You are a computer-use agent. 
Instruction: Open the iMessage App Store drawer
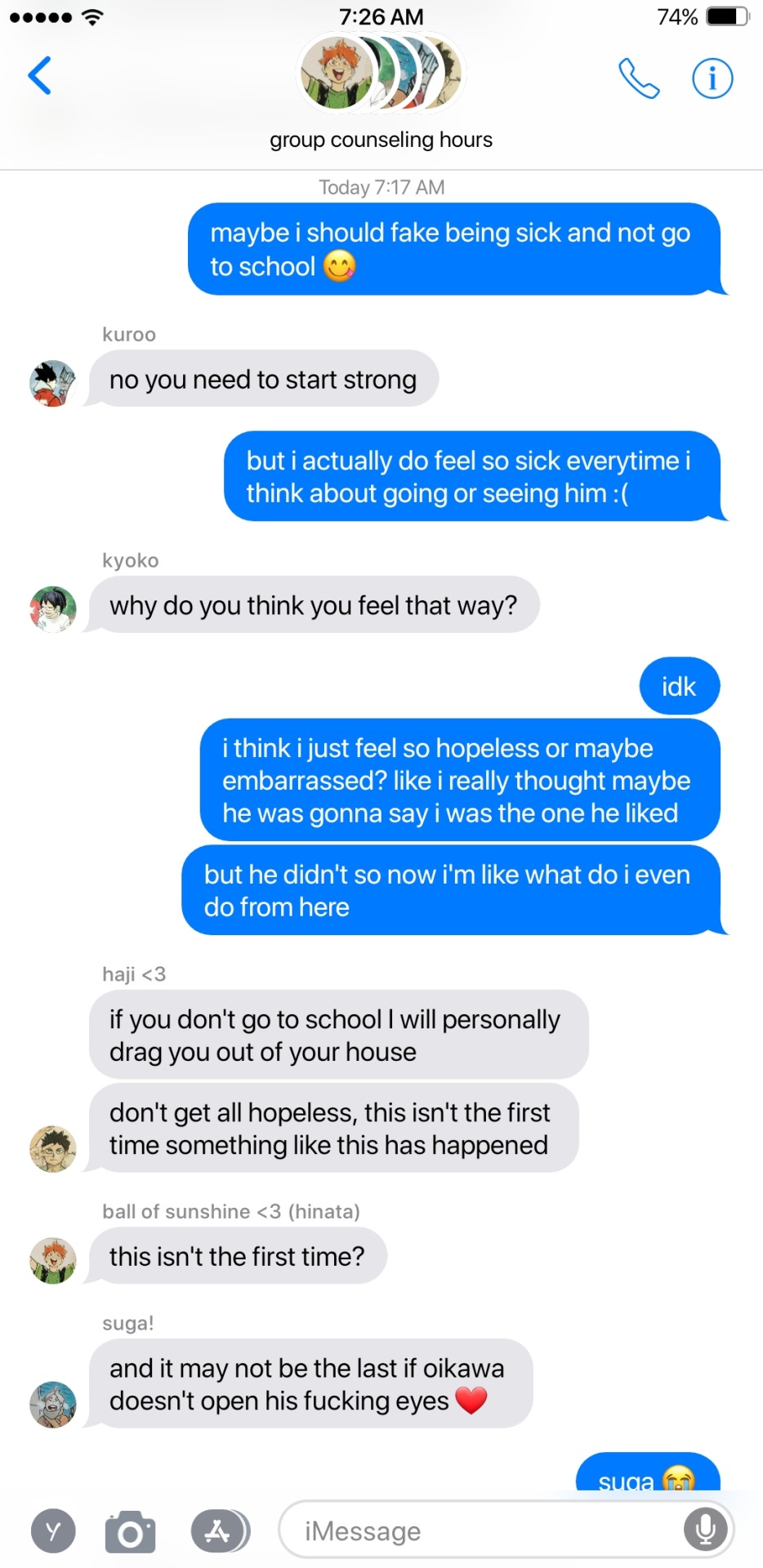[x=219, y=1531]
